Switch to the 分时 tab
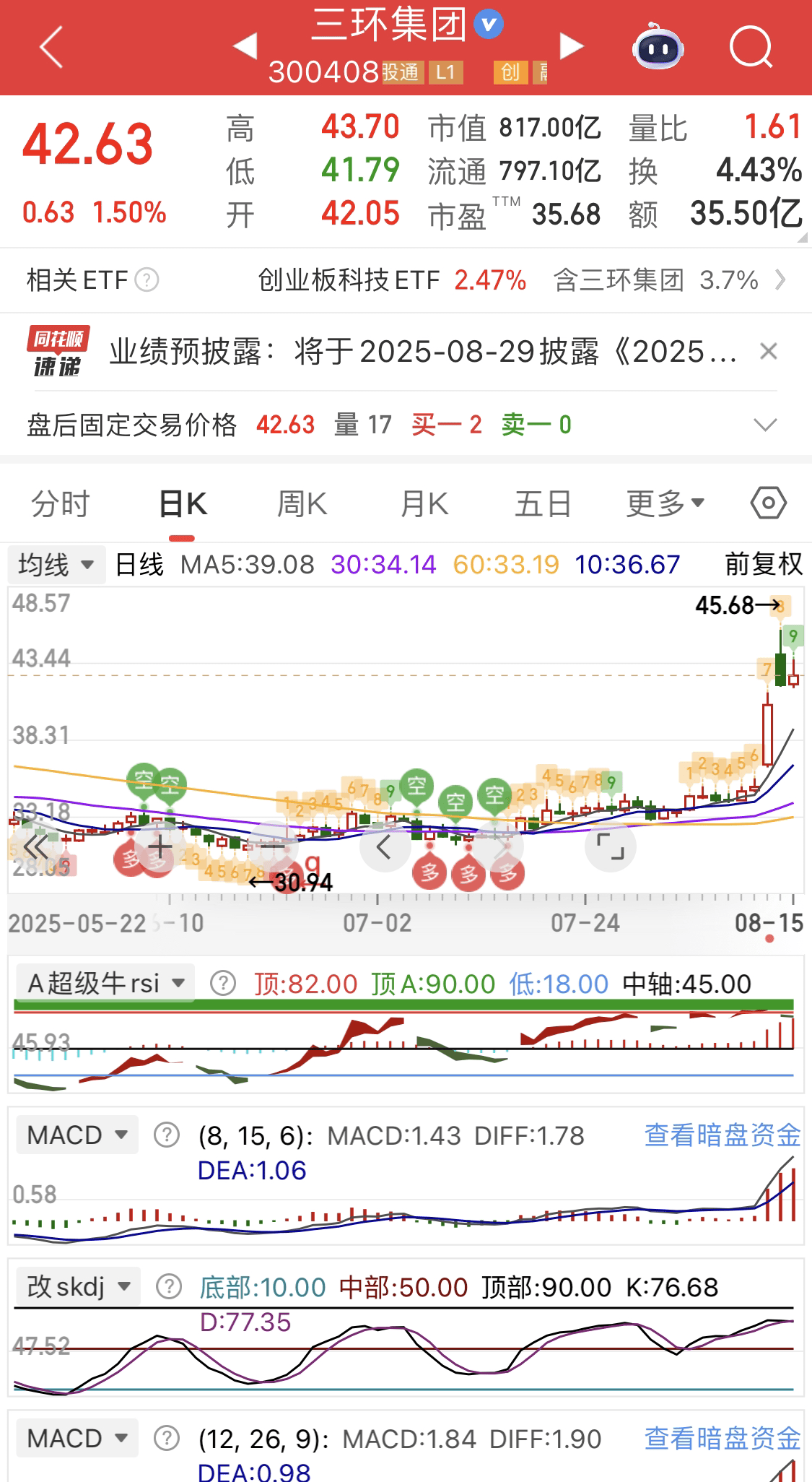Image resolution: width=812 pixels, height=1482 pixels. click(61, 503)
